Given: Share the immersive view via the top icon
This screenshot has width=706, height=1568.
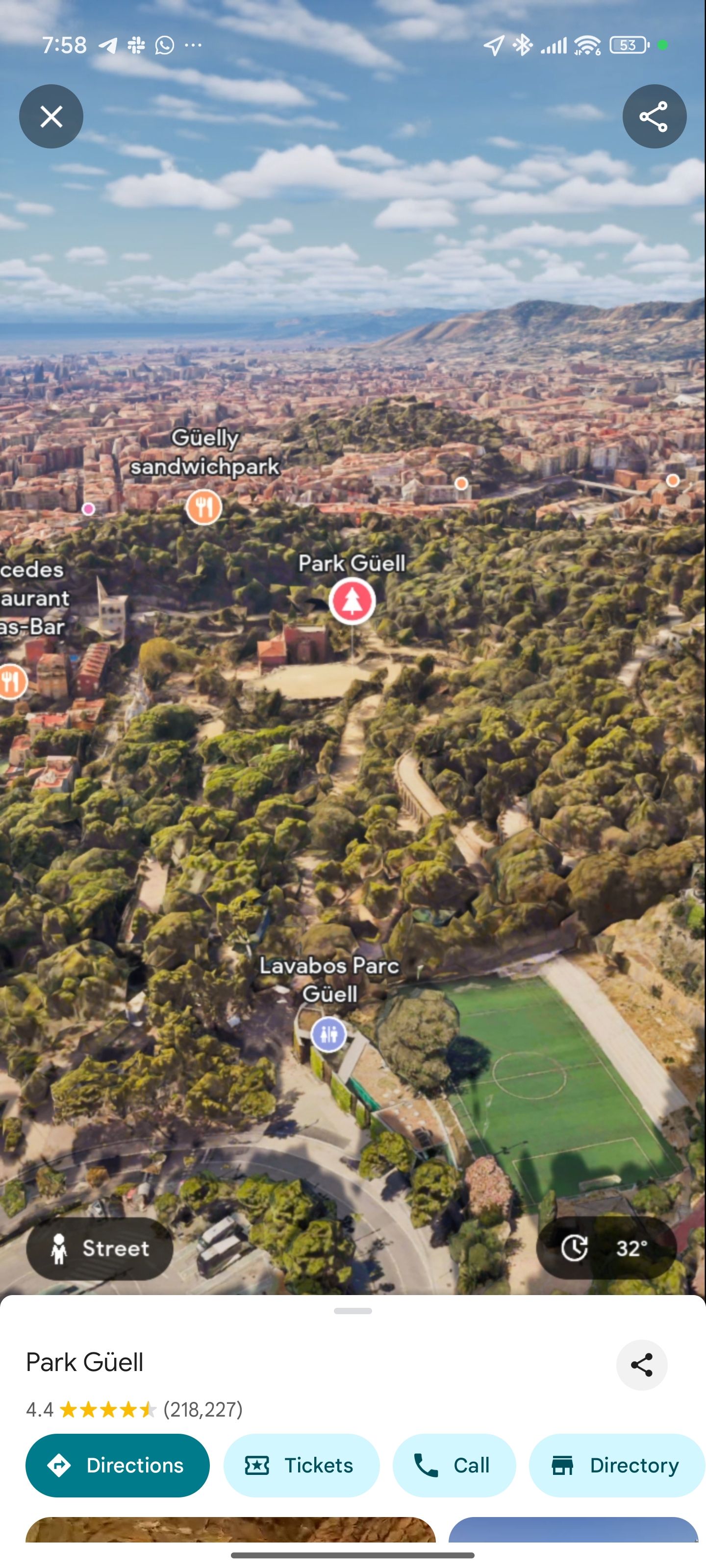Looking at the screenshot, I should [x=654, y=116].
